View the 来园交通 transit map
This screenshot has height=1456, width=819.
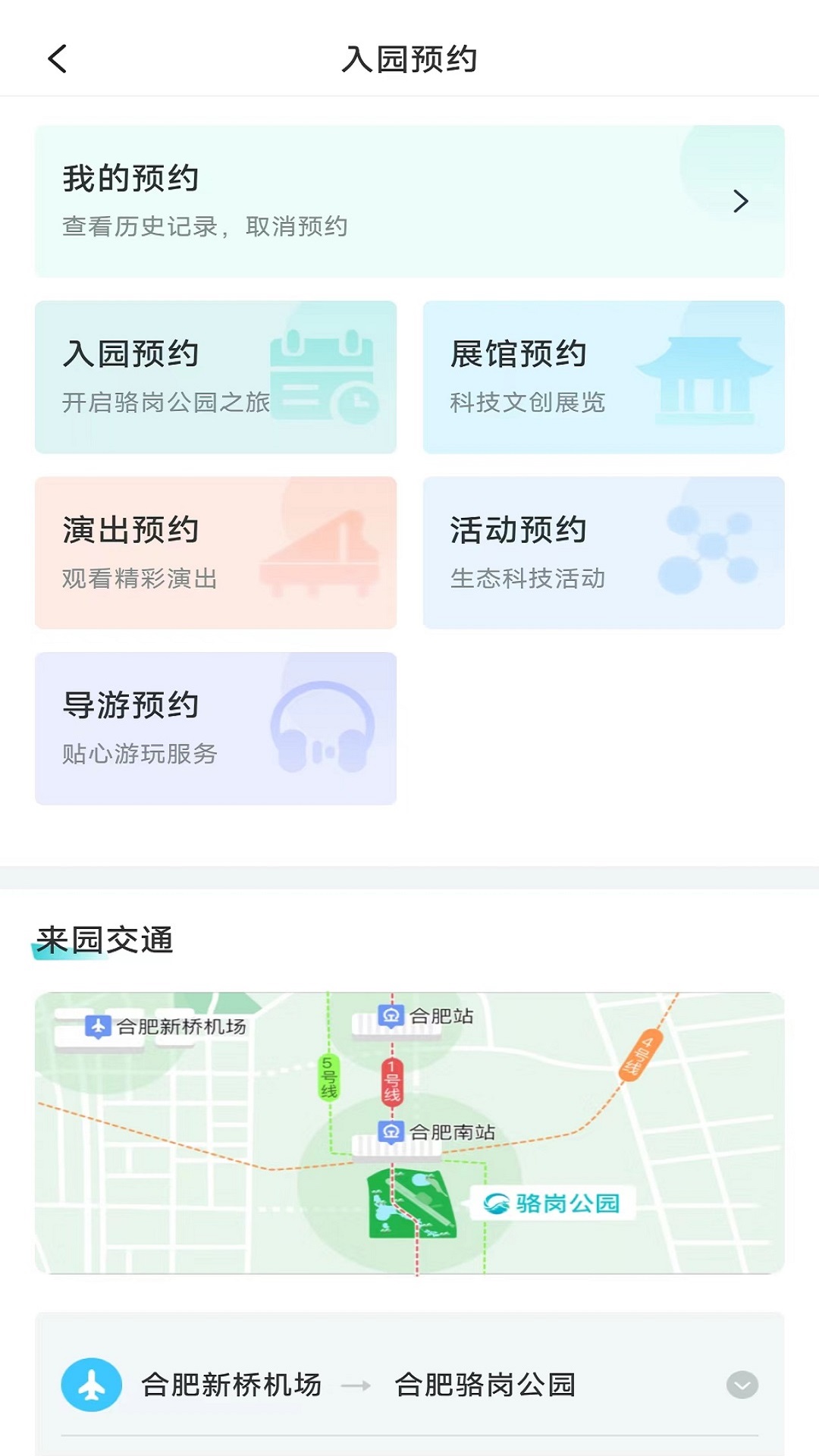pos(409,1133)
